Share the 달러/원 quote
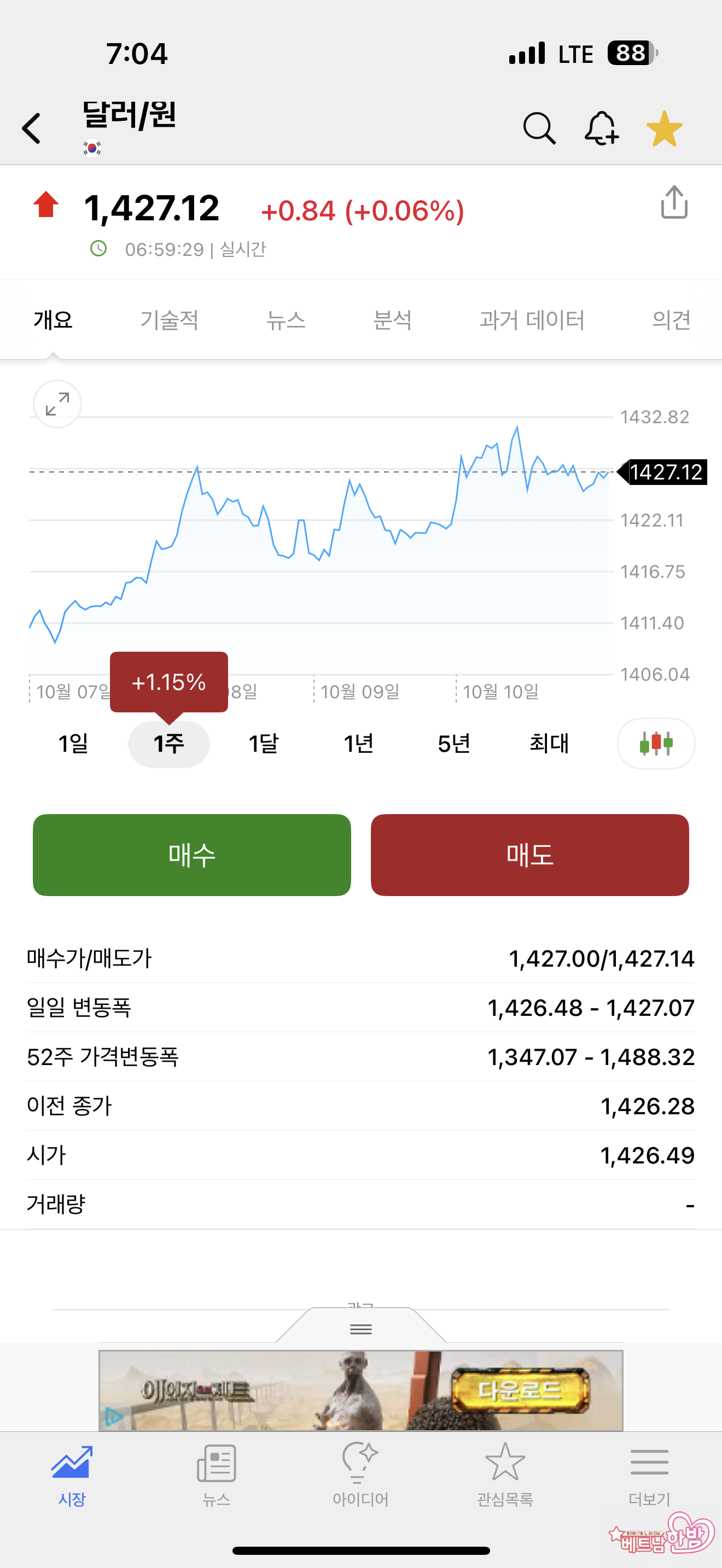Screen dimensions: 722x1568 pyautogui.click(x=674, y=203)
